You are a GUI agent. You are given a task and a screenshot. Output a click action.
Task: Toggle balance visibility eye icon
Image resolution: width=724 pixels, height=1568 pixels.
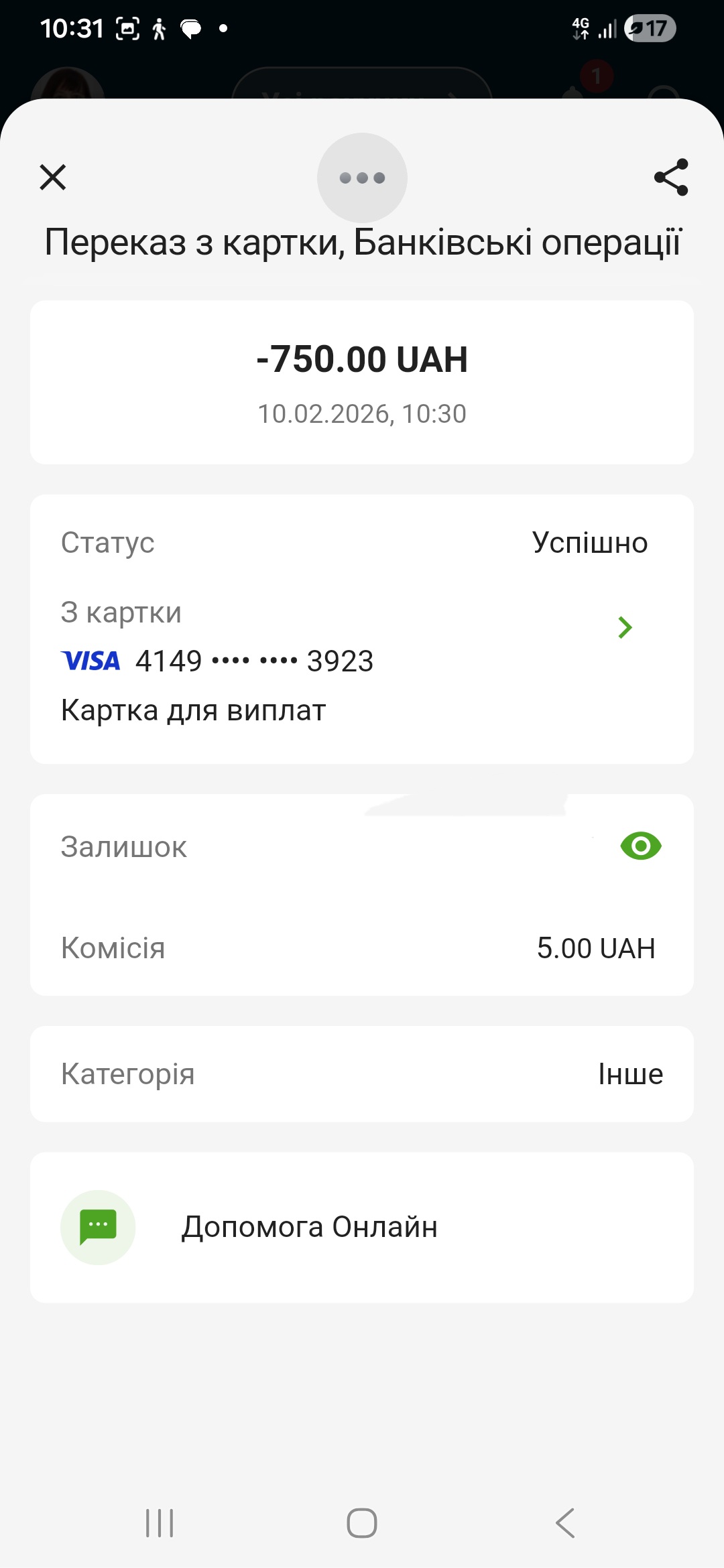641,846
